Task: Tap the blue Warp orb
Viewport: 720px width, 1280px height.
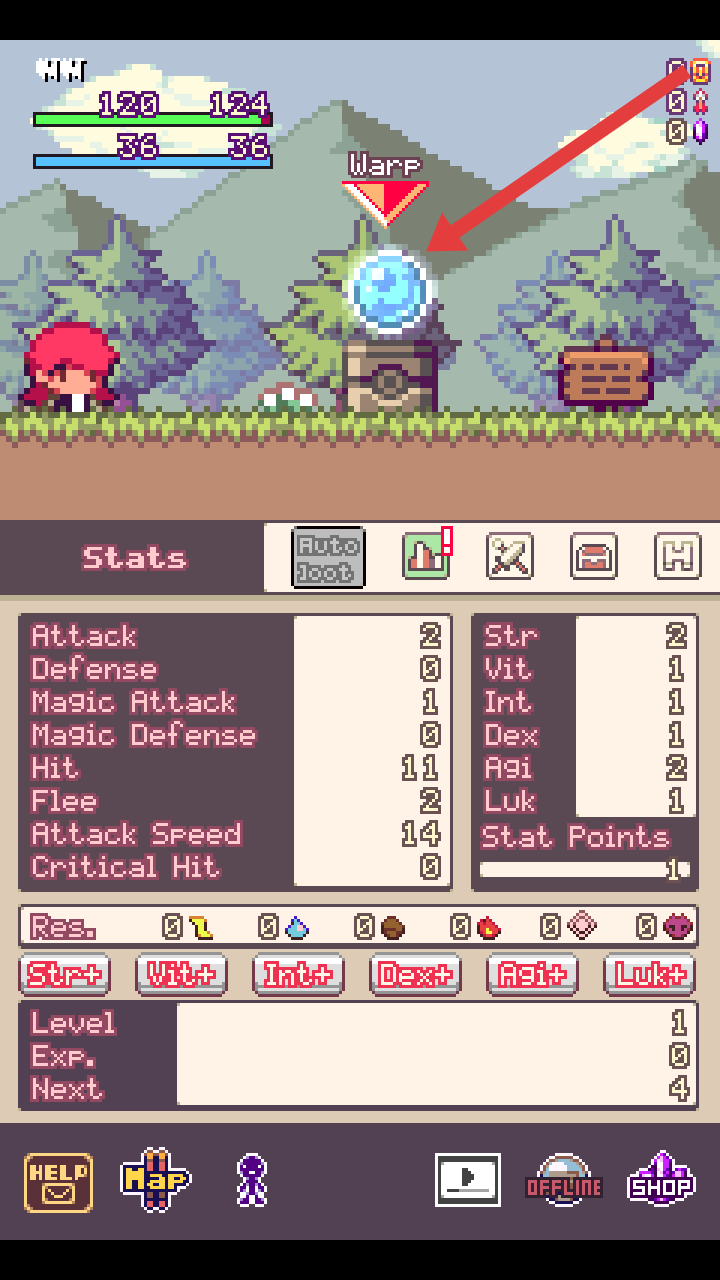Action: (x=390, y=290)
